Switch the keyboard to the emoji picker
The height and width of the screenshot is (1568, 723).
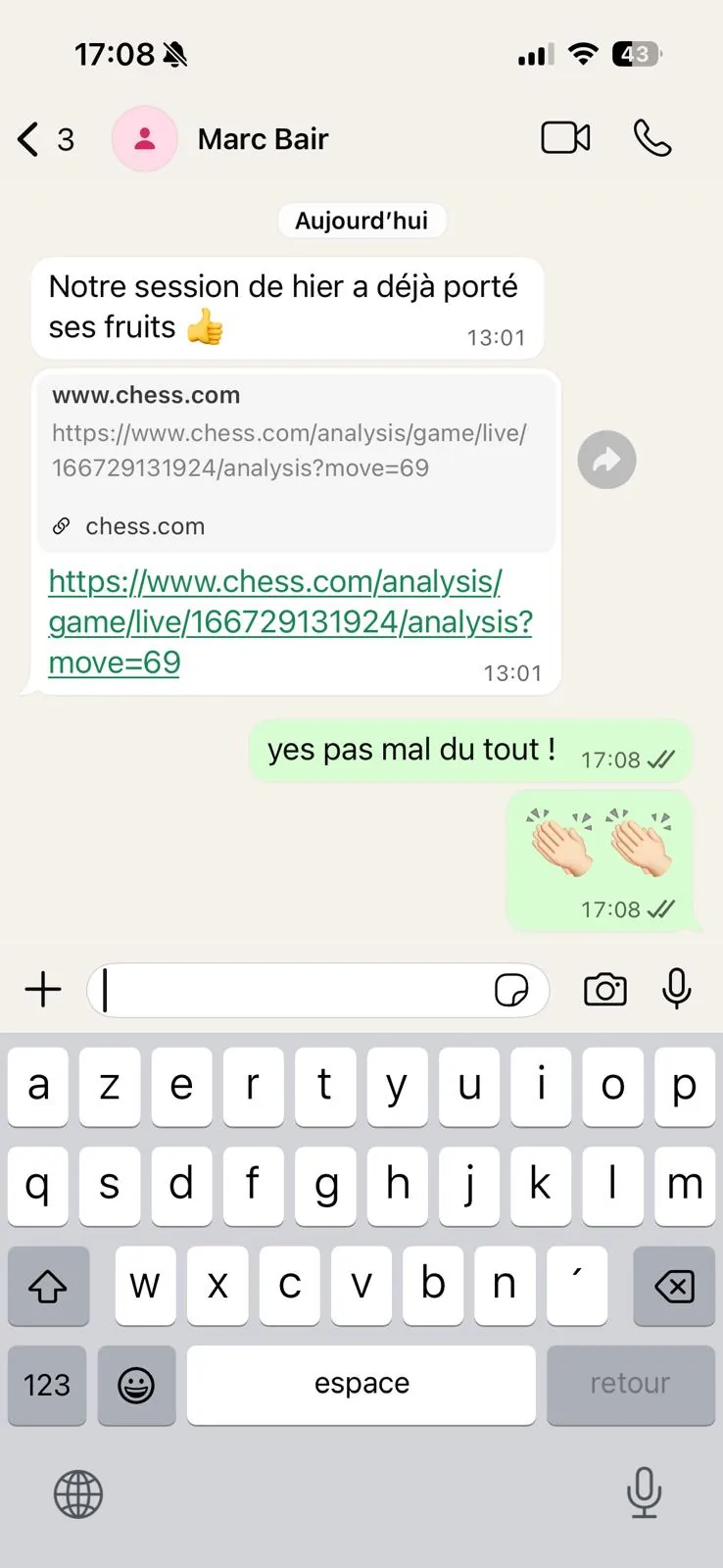tap(136, 1385)
